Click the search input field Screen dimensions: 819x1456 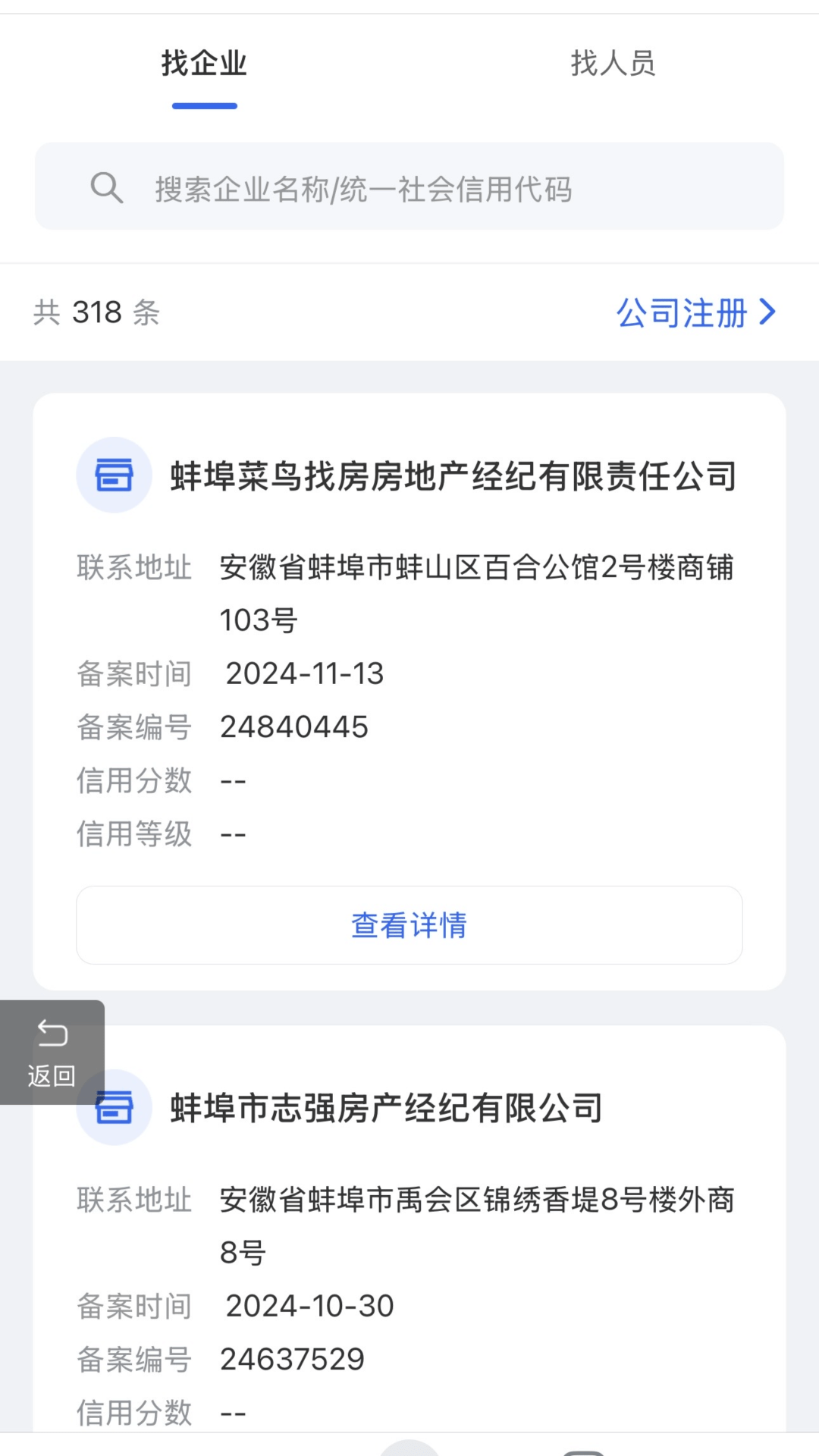(409, 188)
